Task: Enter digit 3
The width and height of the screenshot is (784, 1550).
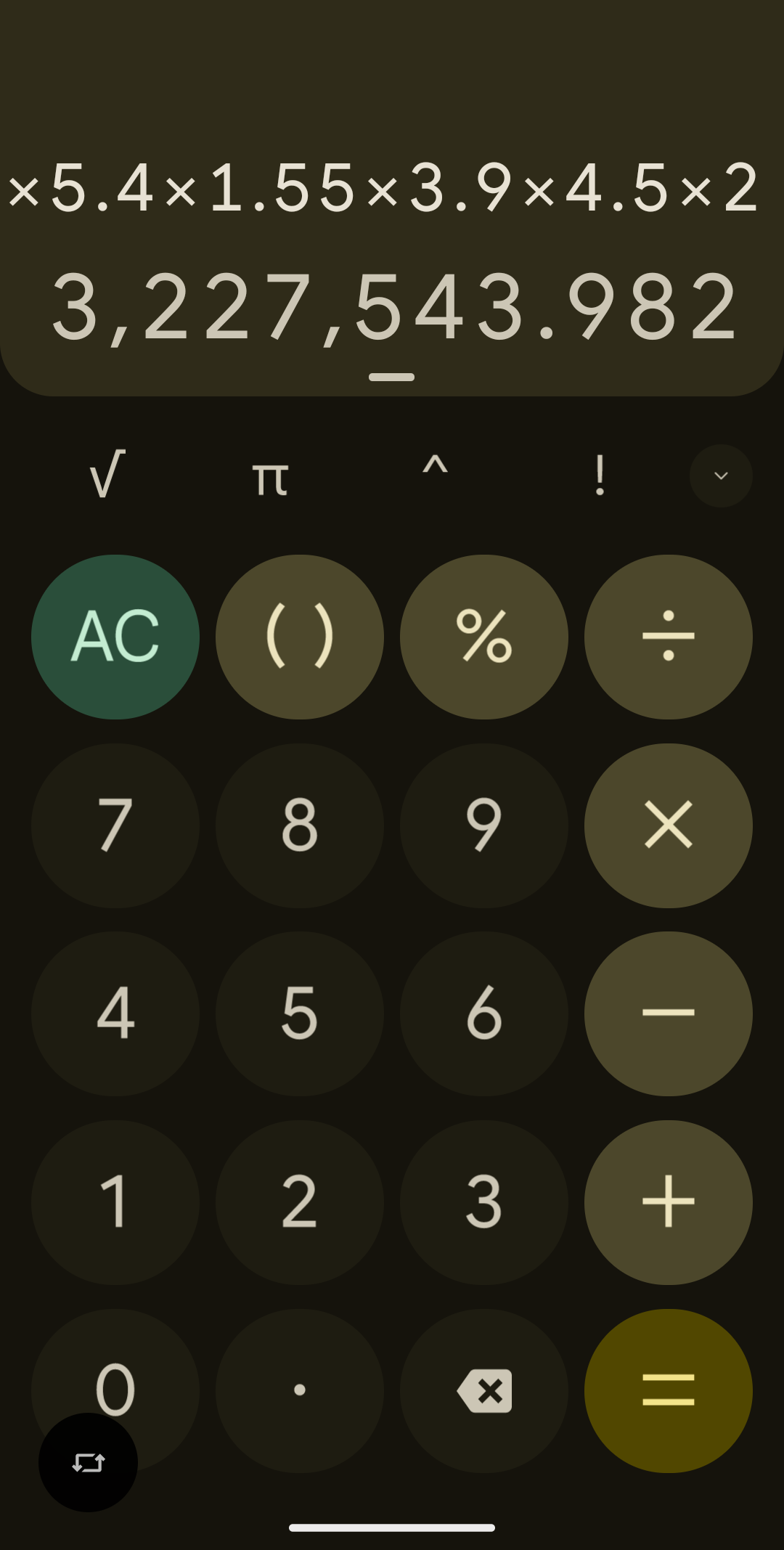Action: click(x=484, y=1202)
